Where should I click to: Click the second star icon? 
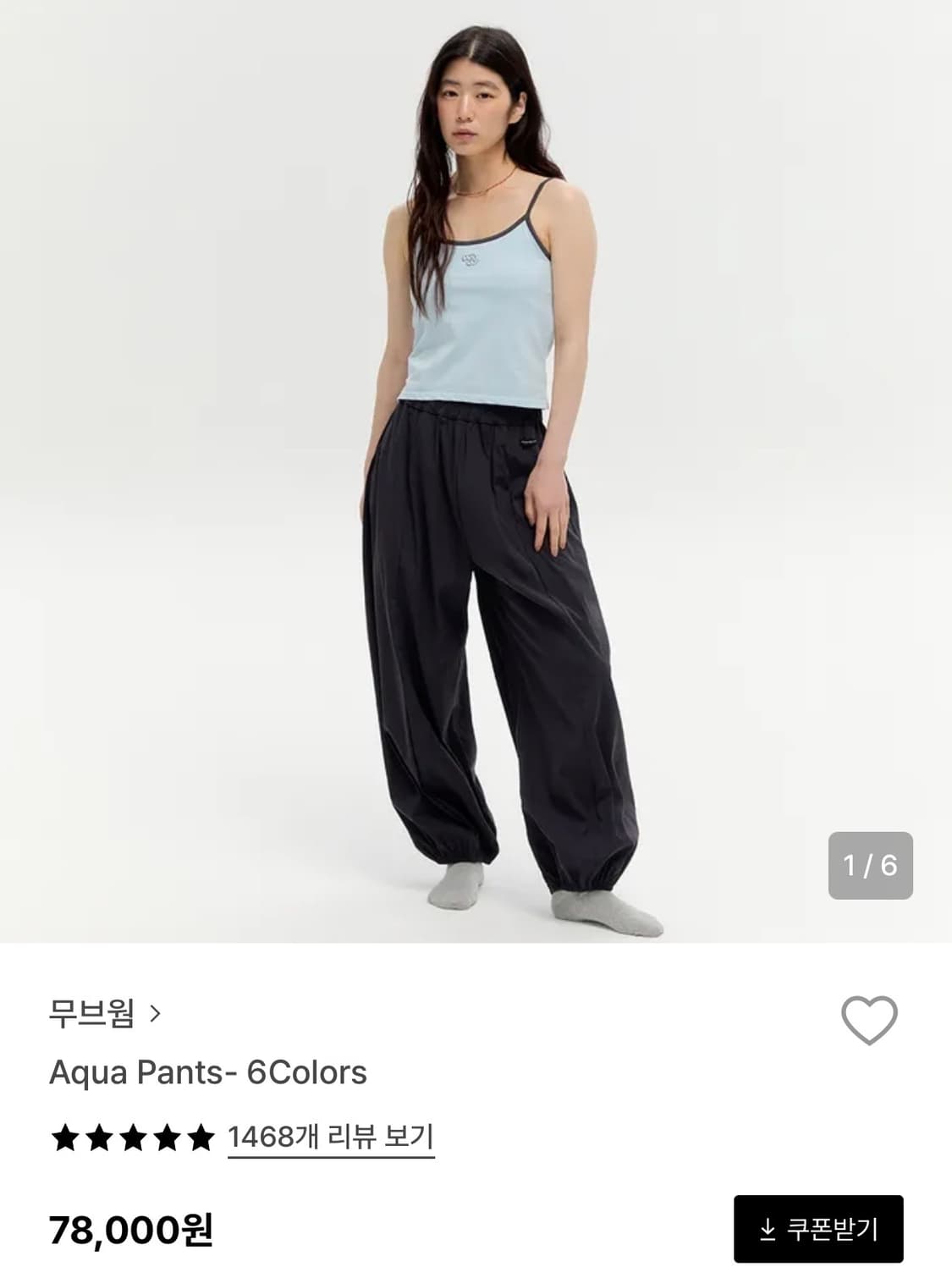click(97, 1138)
